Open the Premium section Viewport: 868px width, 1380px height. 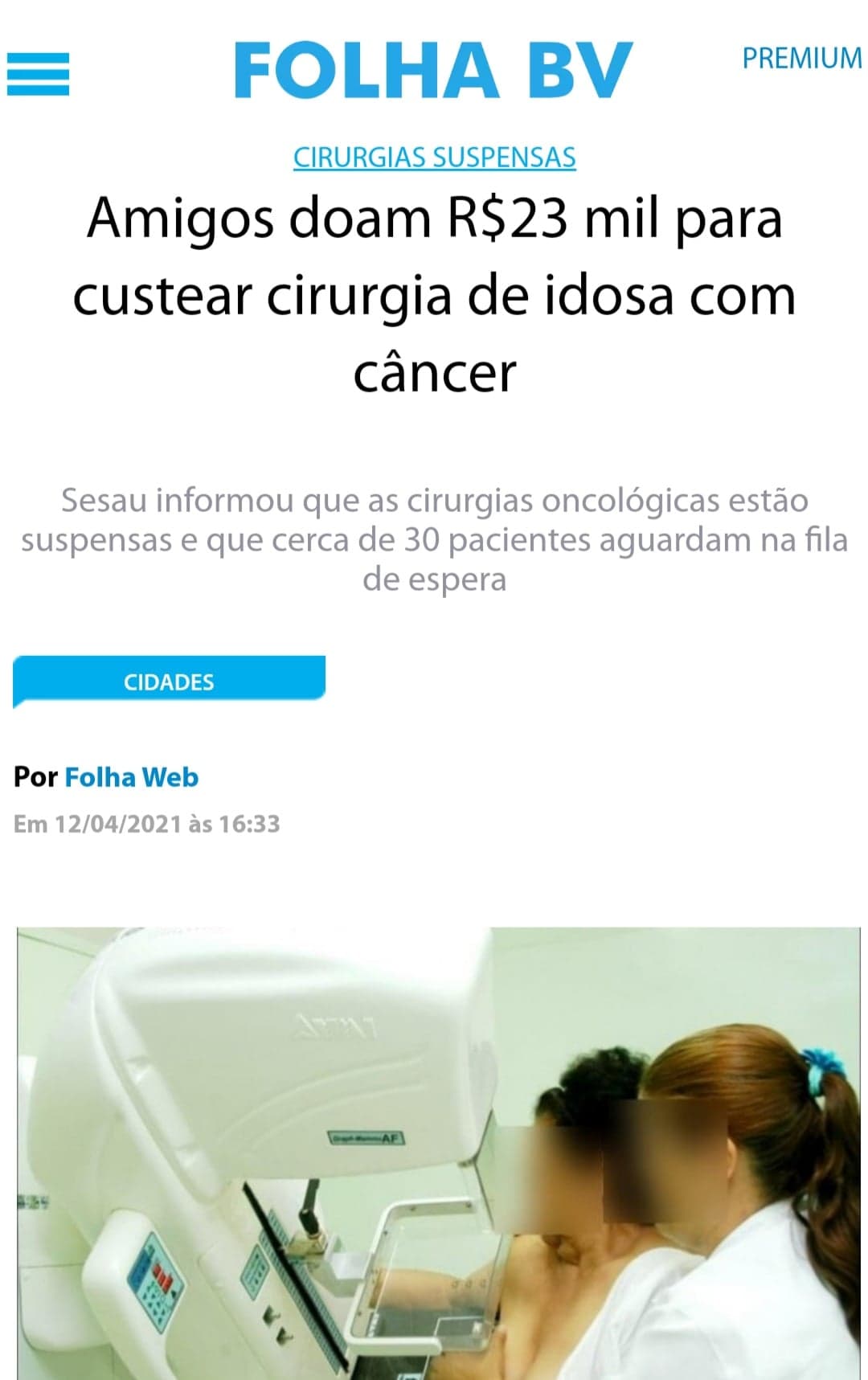[800, 59]
